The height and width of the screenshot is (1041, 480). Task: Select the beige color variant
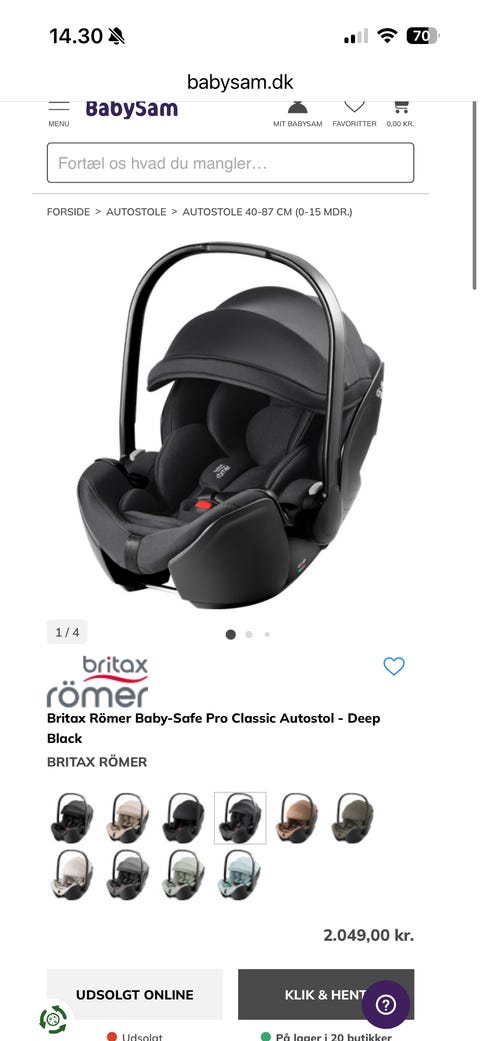(x=127, y=818)
